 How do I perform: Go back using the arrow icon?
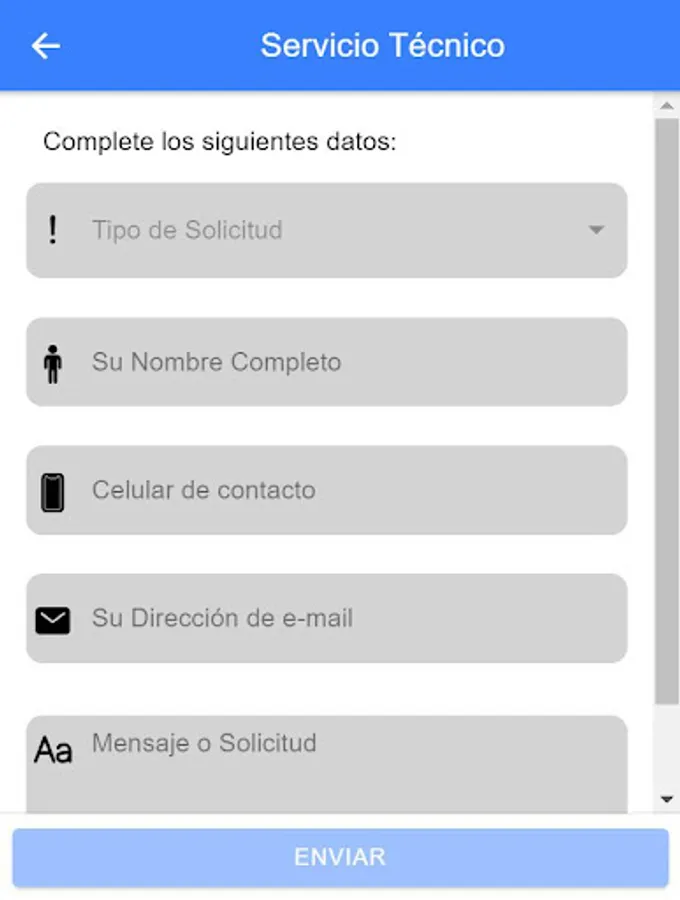[46, 46]
